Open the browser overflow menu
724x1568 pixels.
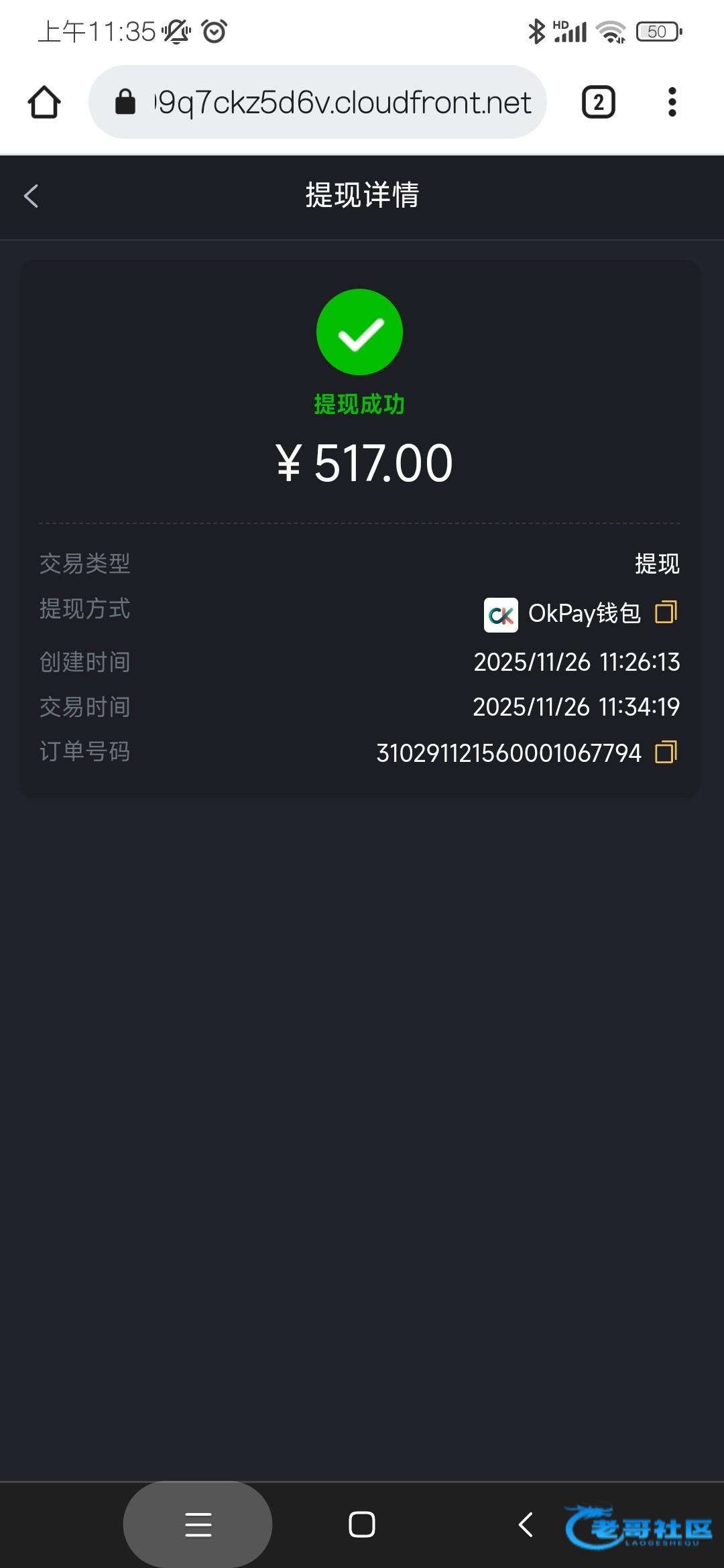pyautogui.click(x=672, y=103)
